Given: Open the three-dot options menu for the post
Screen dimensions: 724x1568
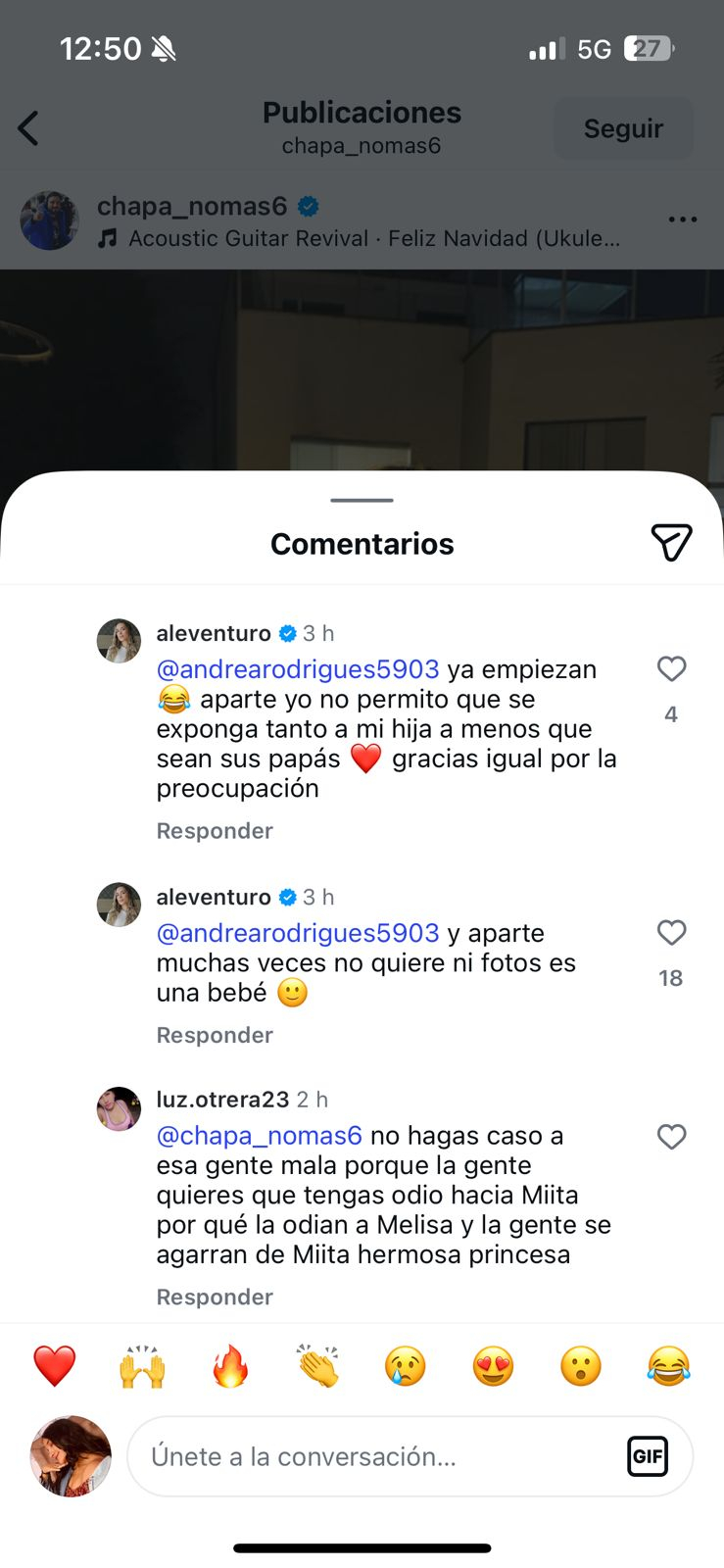Looking at the screenshot, I should [x=682, y=220].
